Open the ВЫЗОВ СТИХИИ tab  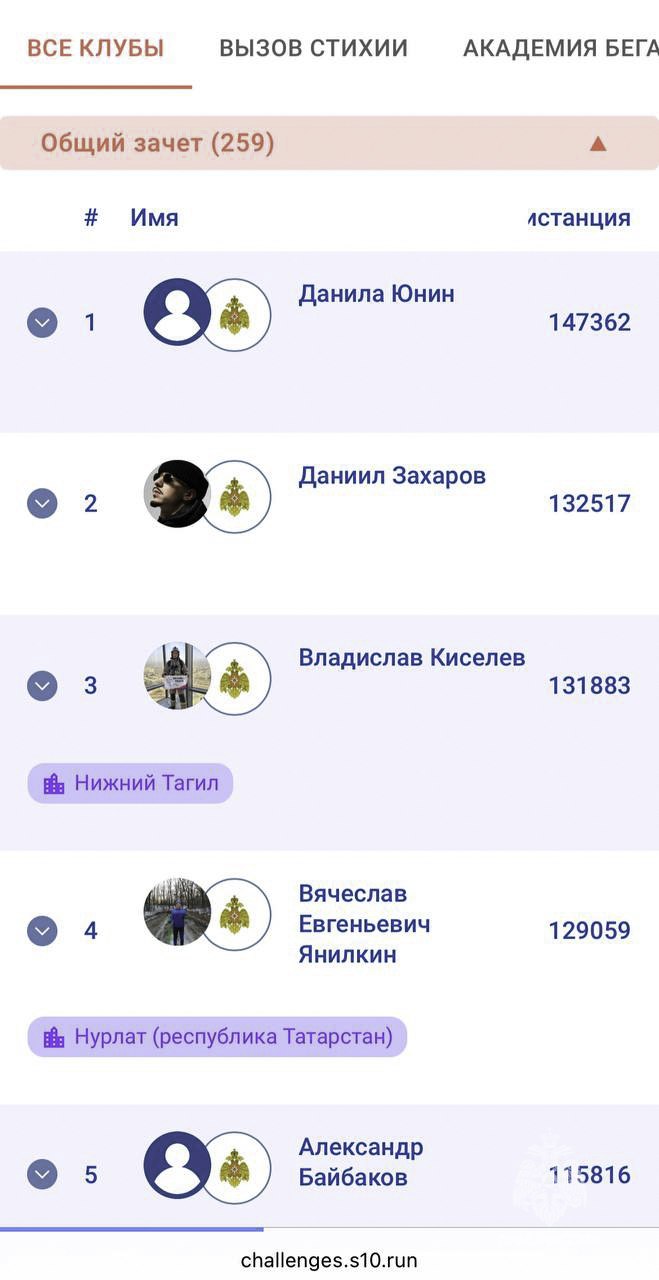[313, 48]
